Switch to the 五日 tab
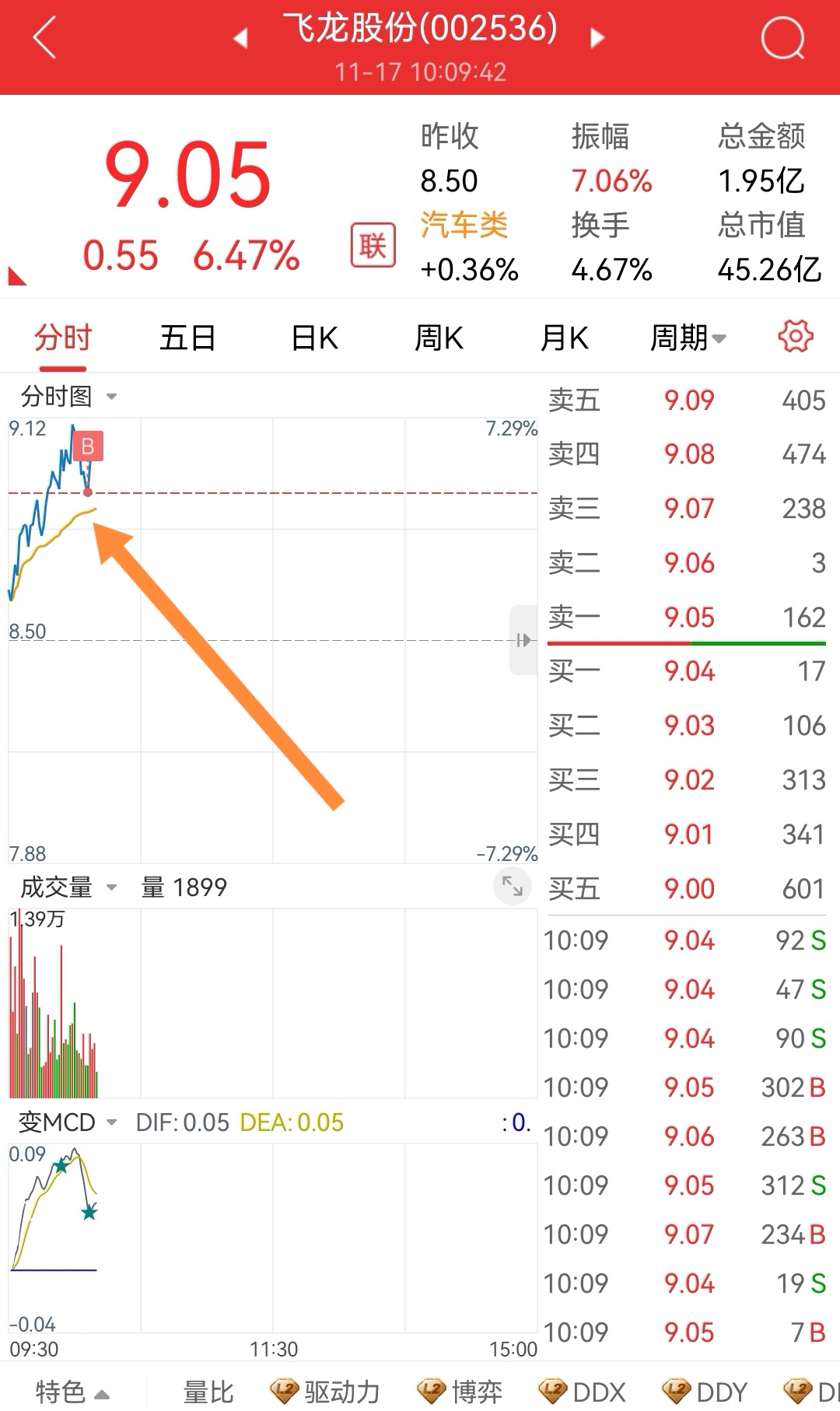The image size is (840, 1411). pyautogui.click(x=187, y=338)
